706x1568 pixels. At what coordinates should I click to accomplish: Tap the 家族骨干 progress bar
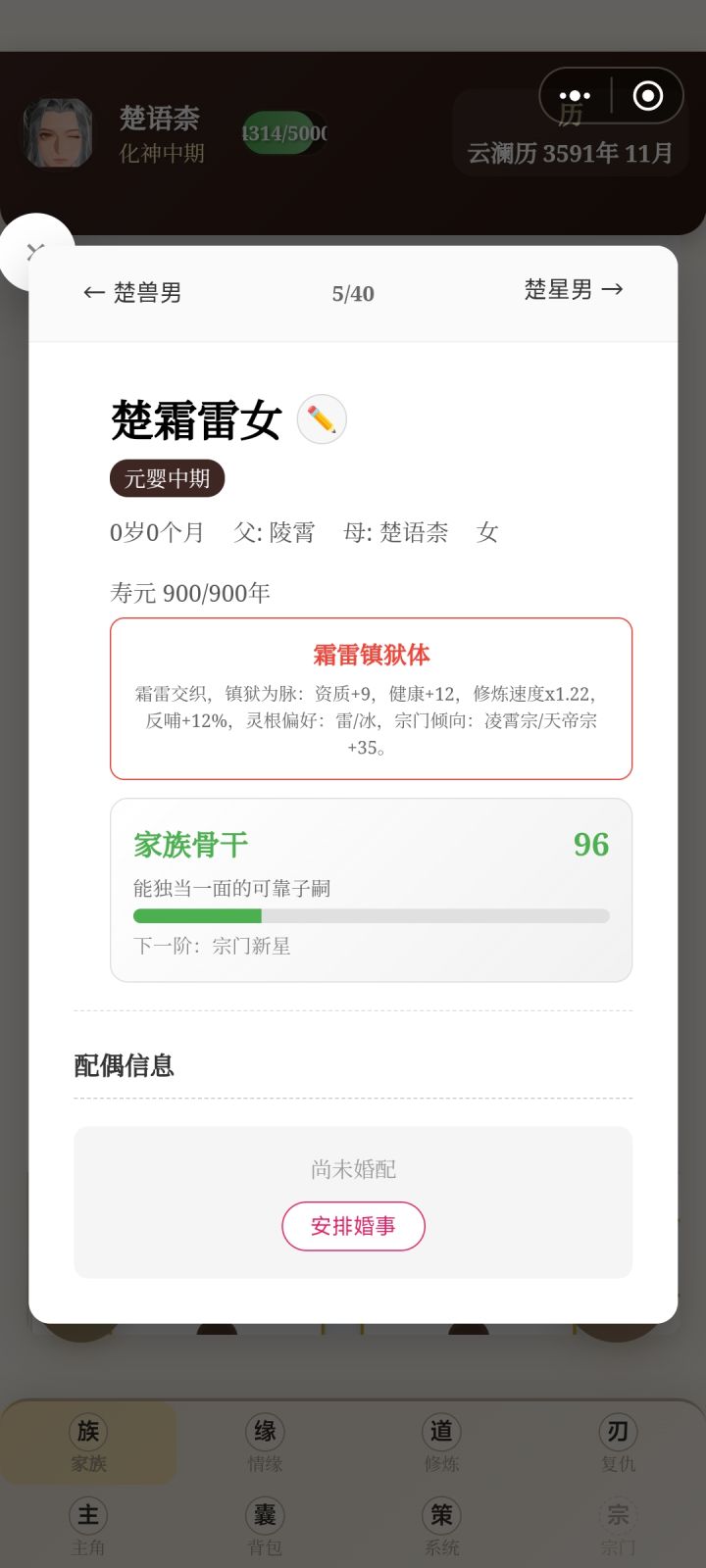371,915
